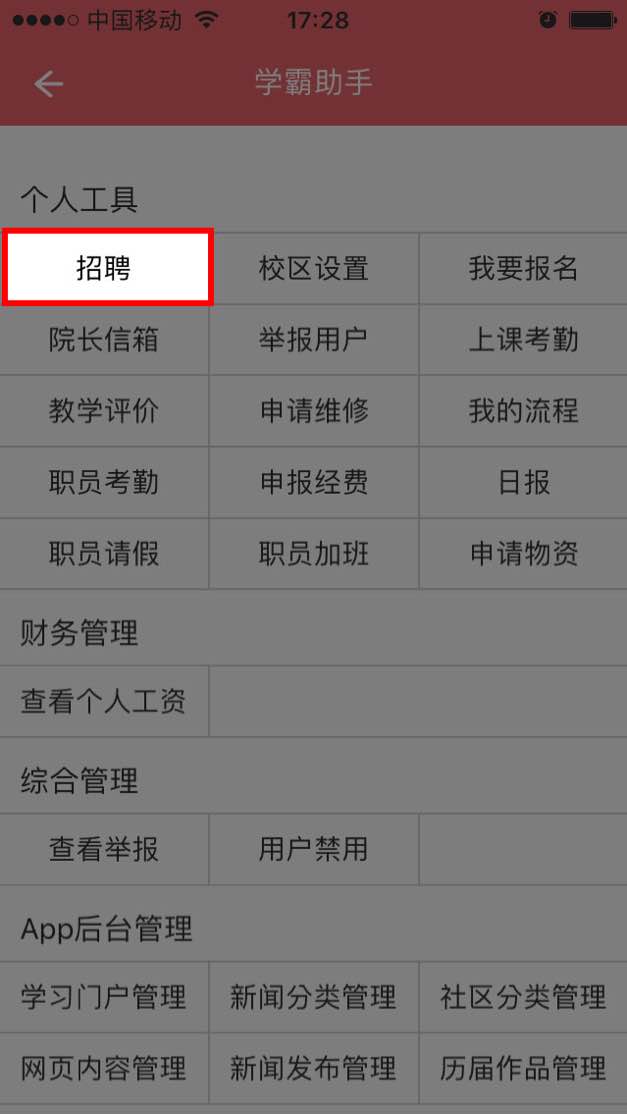Open 职员请假 staff leave request
The image size is (627, 1114).
[x=104, y=554]
